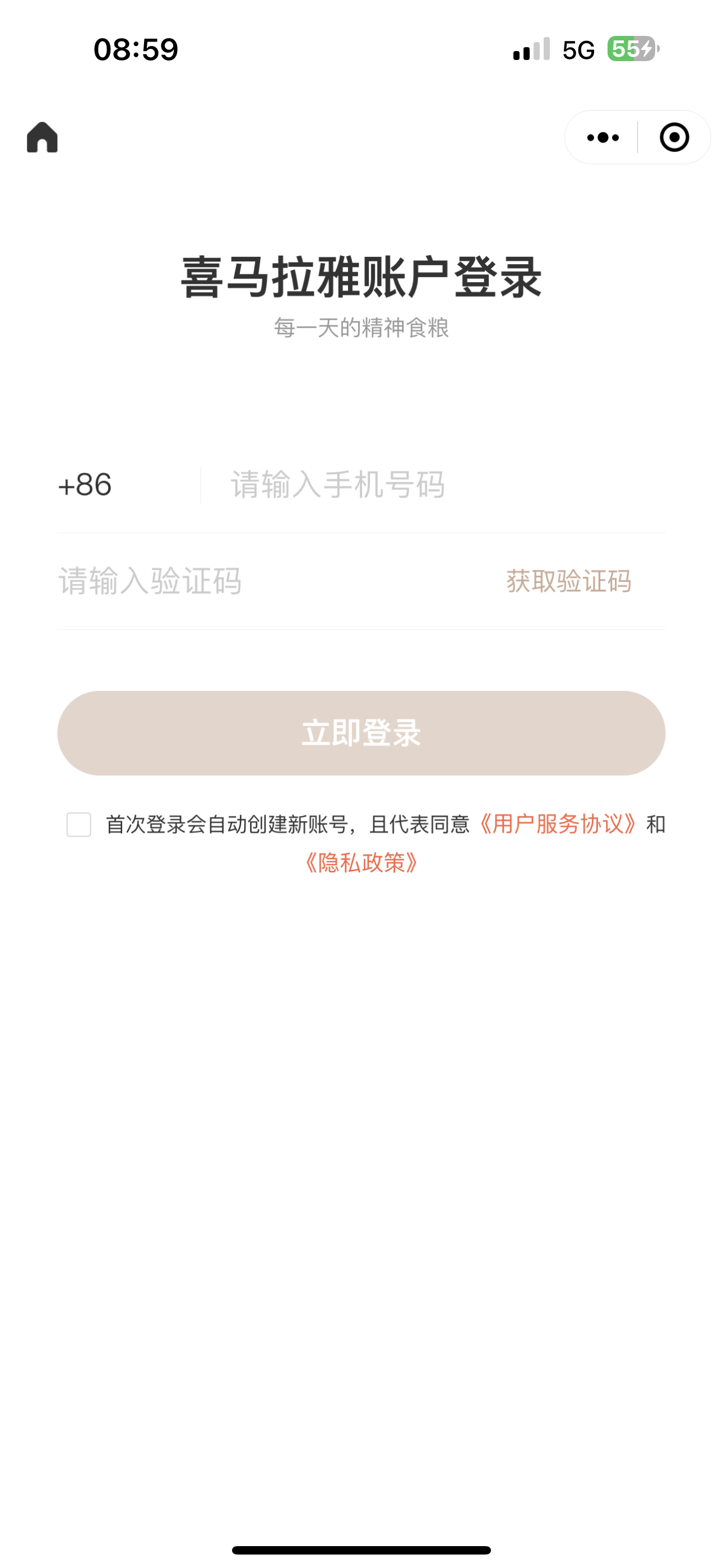
Task: Tap the +86 country code selector
Action: point(85,485)
